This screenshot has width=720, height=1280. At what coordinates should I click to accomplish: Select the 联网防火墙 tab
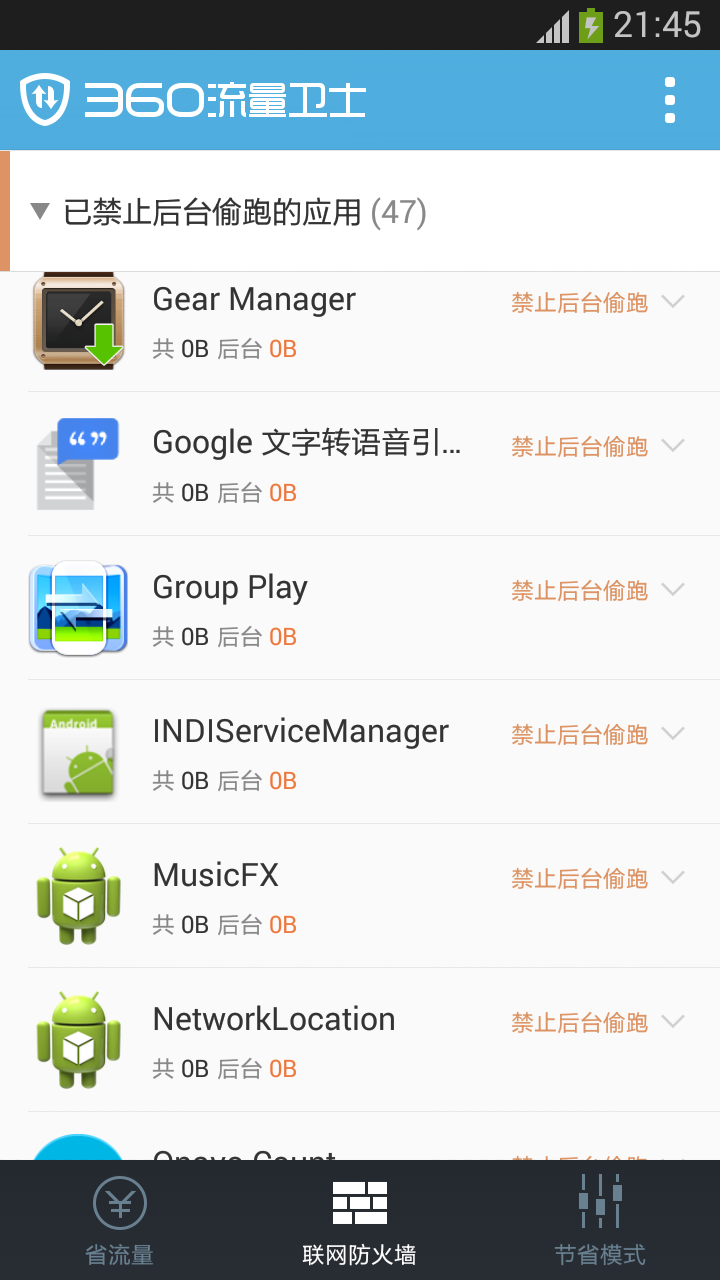360,1220
